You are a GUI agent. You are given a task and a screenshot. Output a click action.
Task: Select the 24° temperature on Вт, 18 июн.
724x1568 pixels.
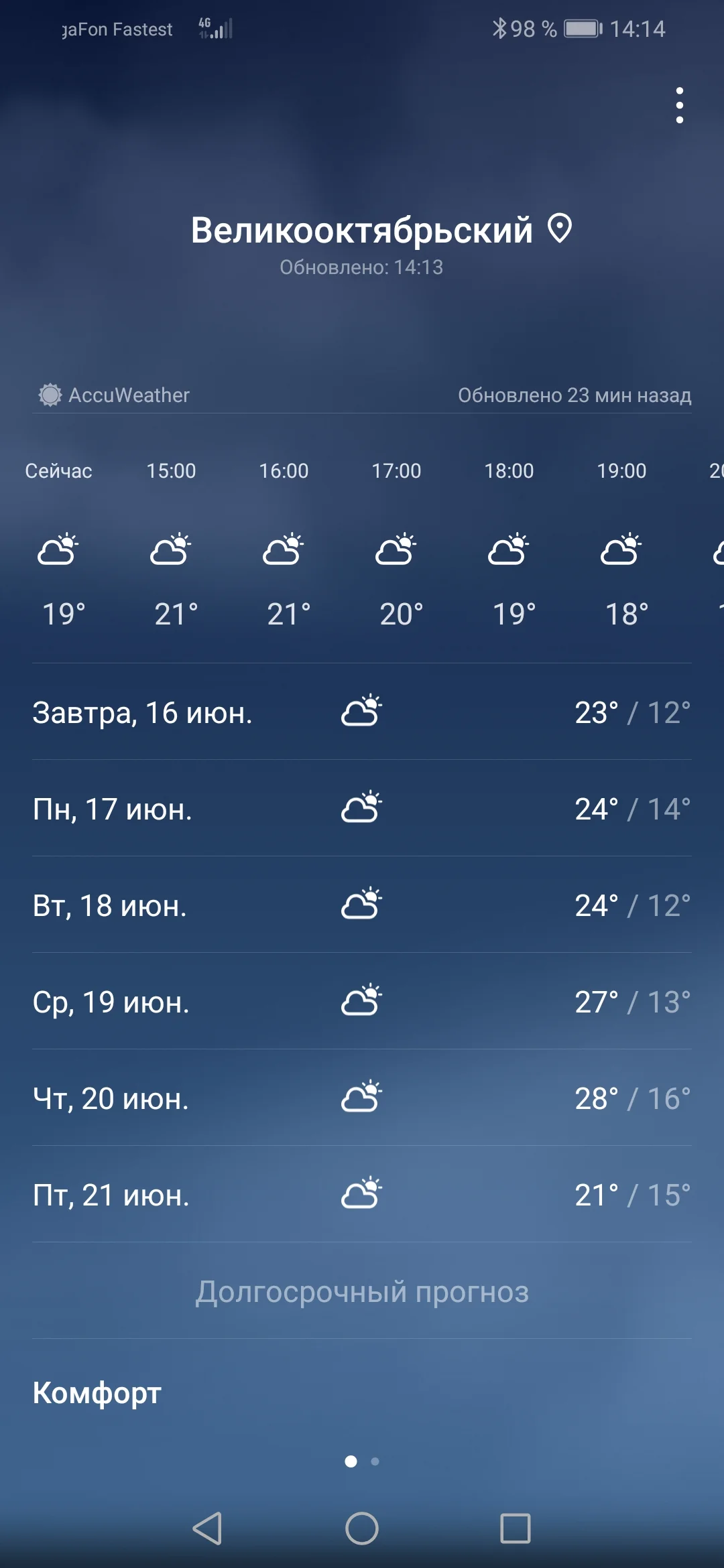coord(595,905)
